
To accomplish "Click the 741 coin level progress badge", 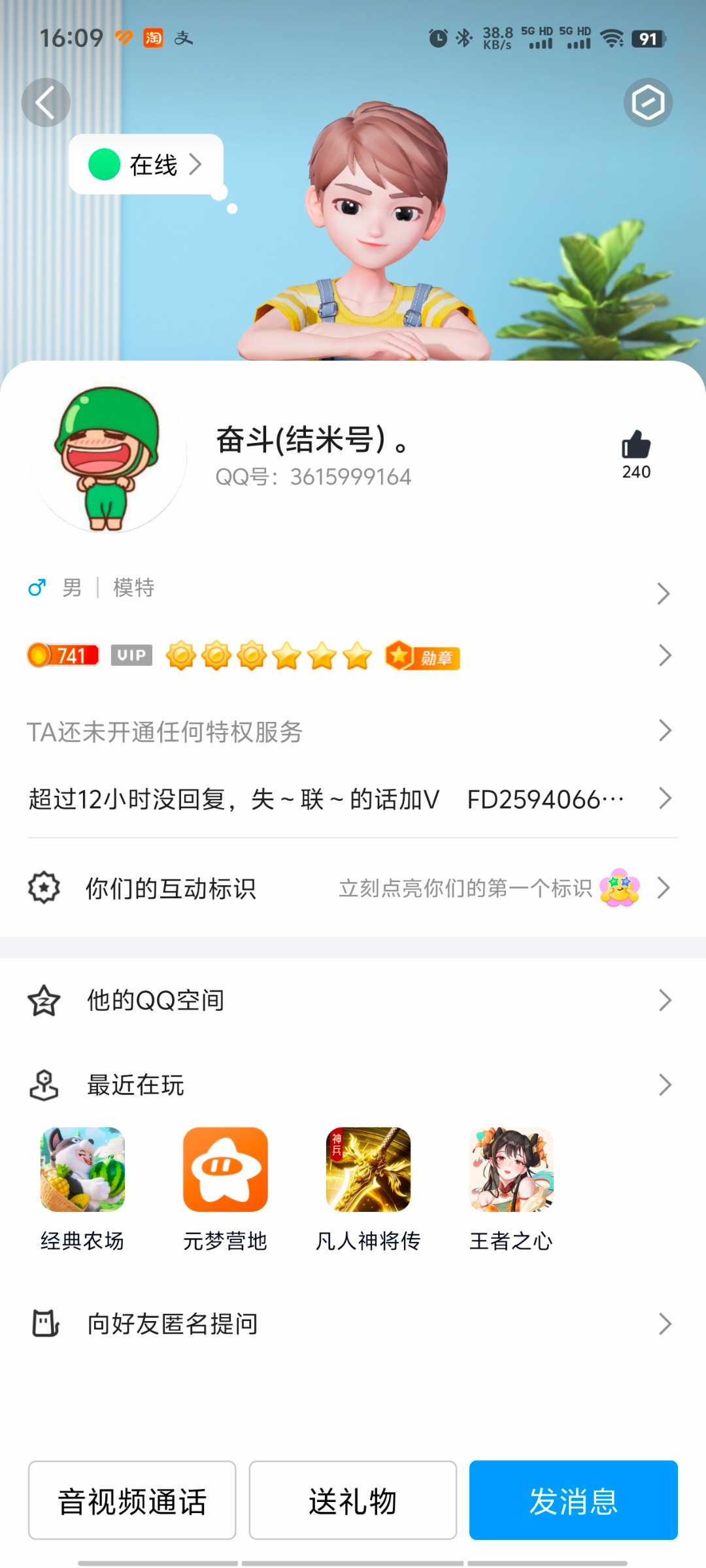I will [x=63, y=655].
